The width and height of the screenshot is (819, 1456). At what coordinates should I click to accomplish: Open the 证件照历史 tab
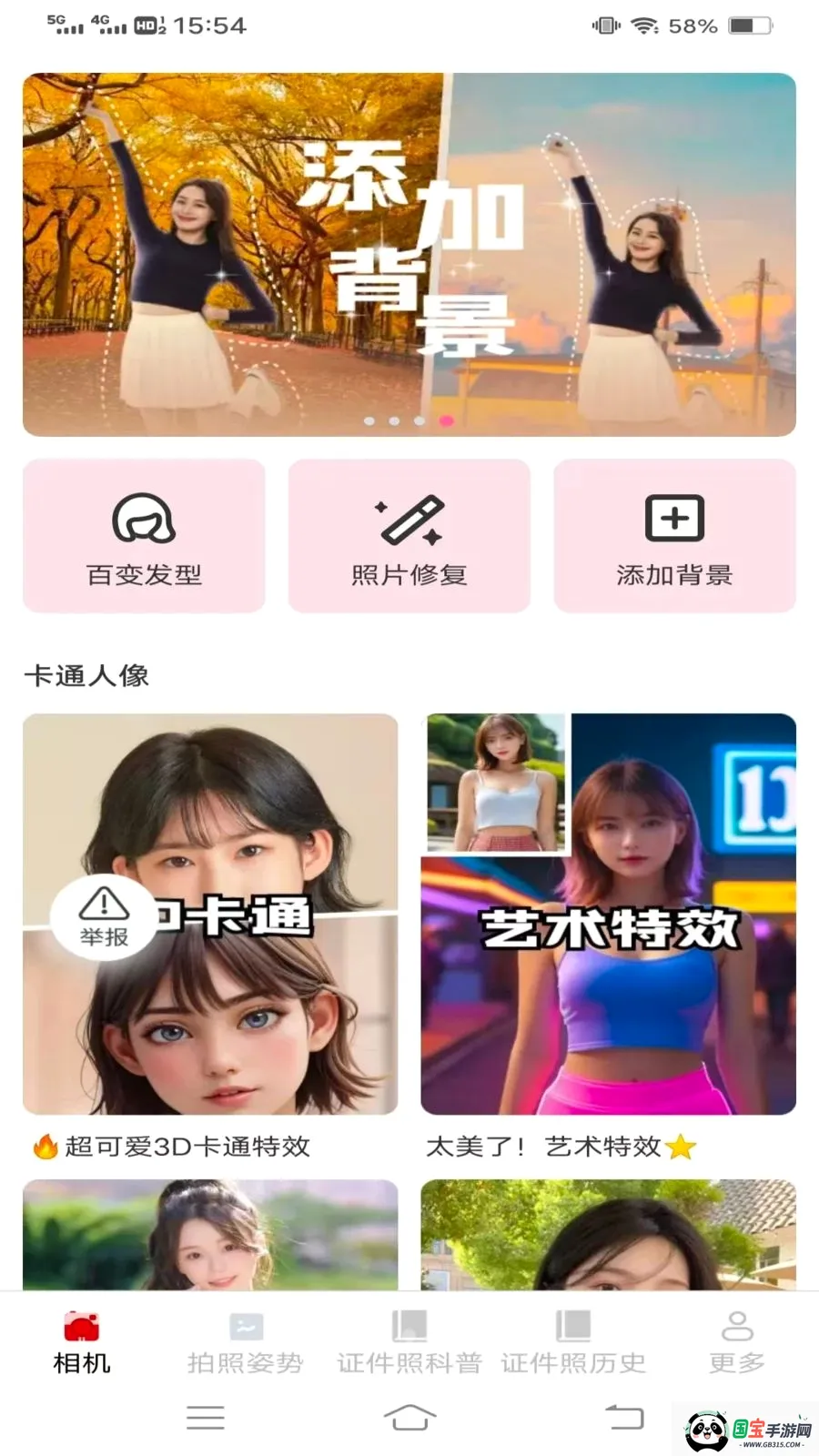tap(573, 1343)
